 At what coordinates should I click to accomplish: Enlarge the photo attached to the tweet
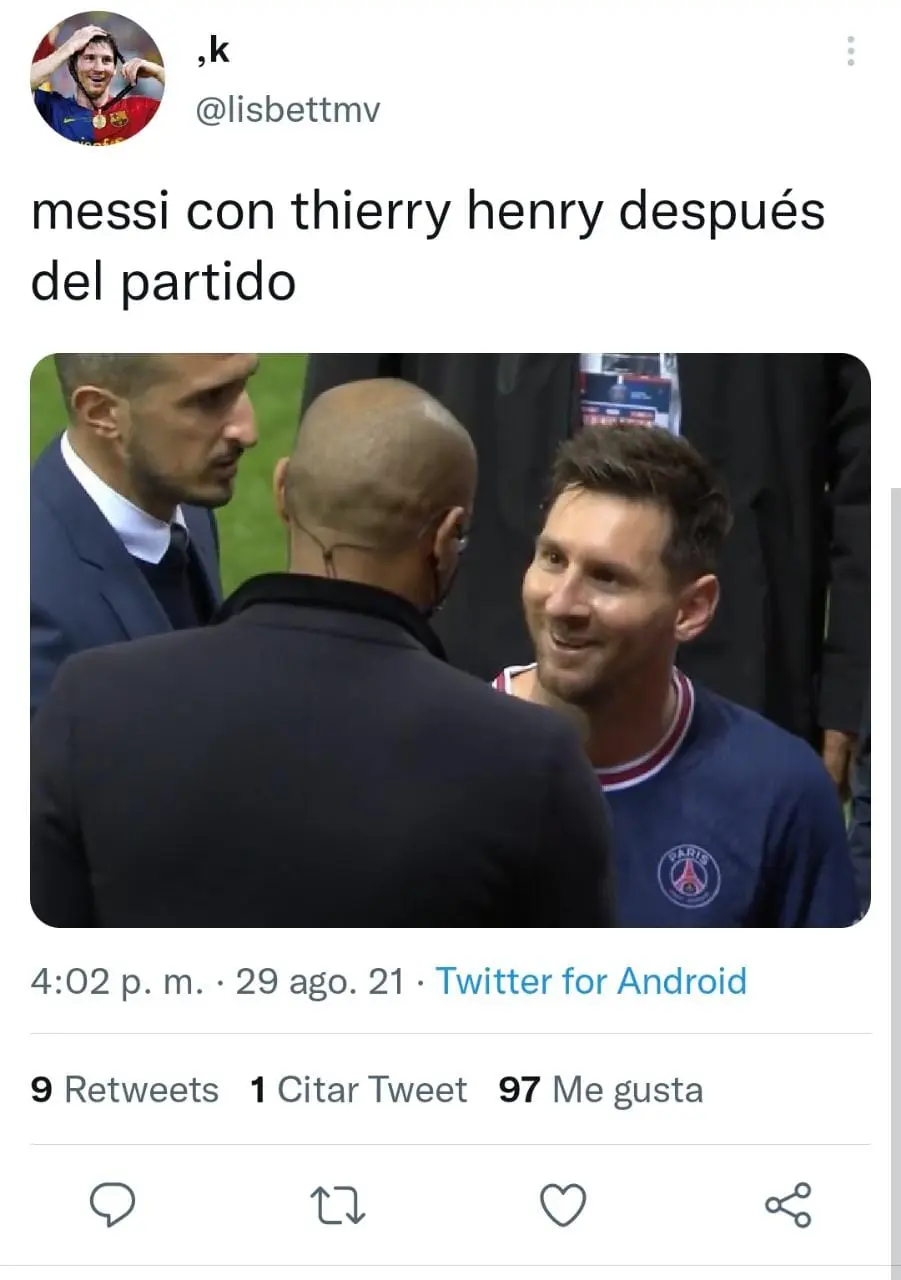pos(450,640)
